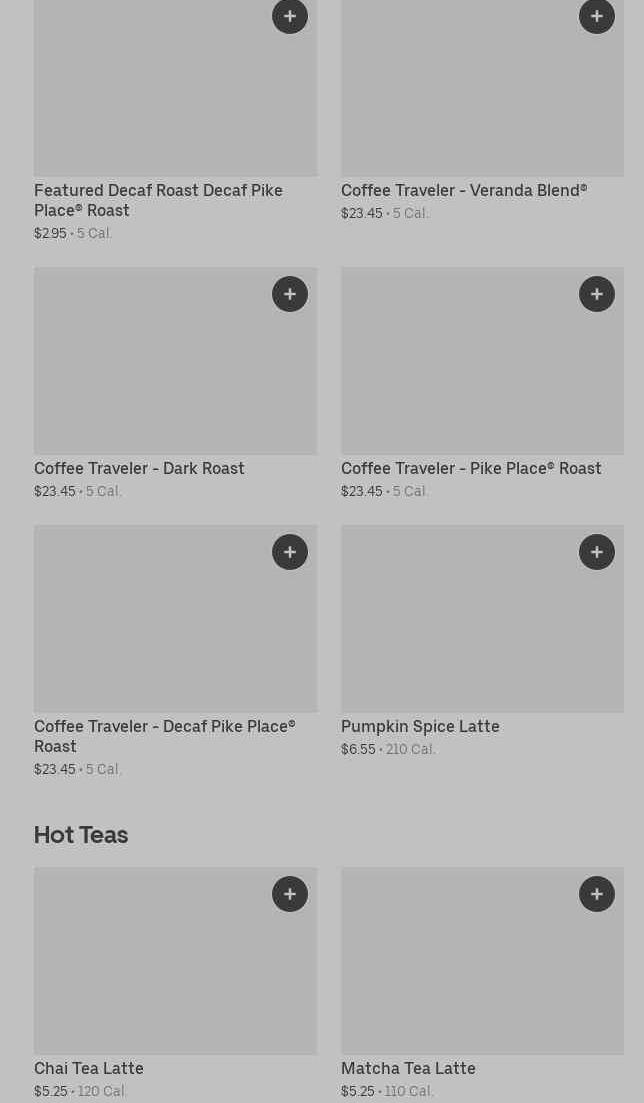
Task: Open Coffee Traveler Pike Place Roast details
Action: coord(471,468)
